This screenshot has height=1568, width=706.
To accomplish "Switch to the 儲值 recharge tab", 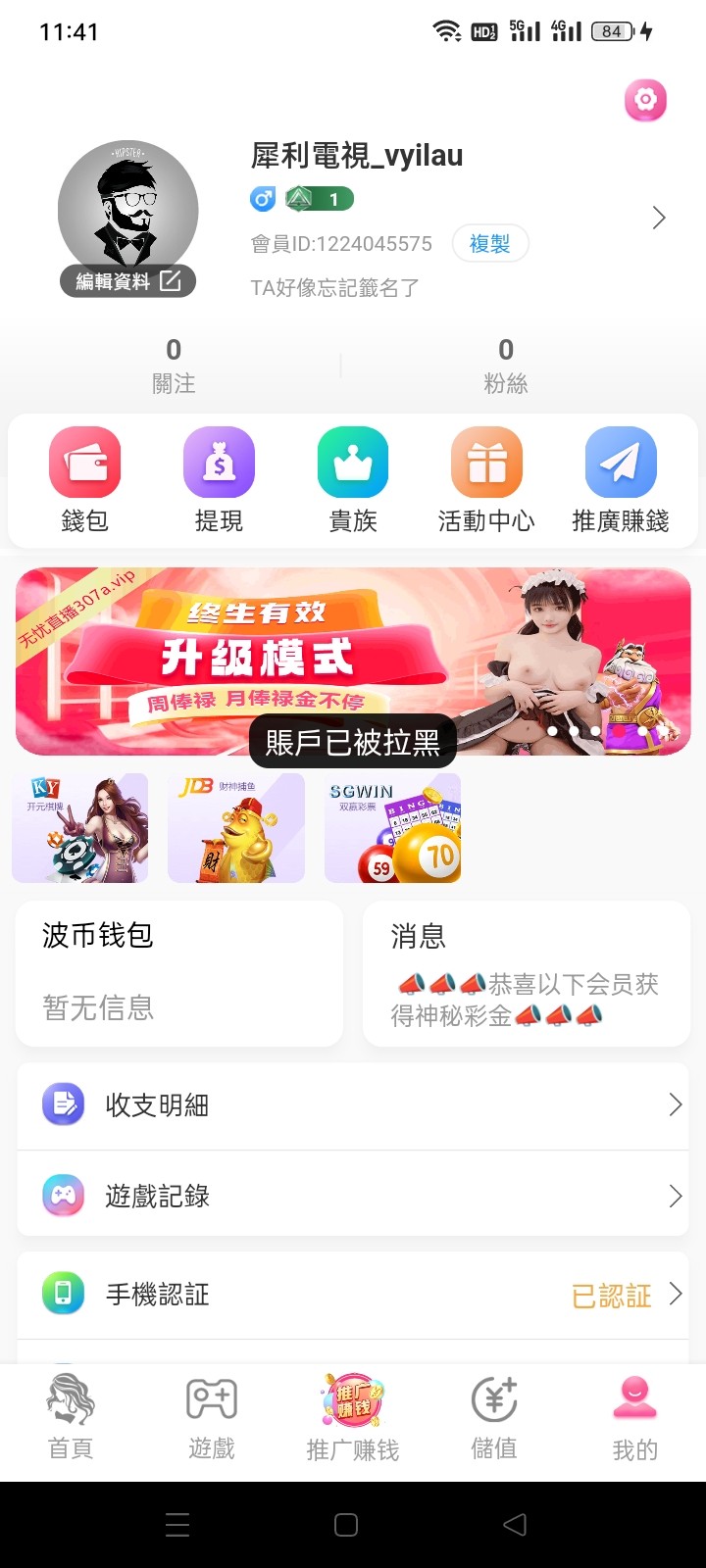I will [494, 1416].
